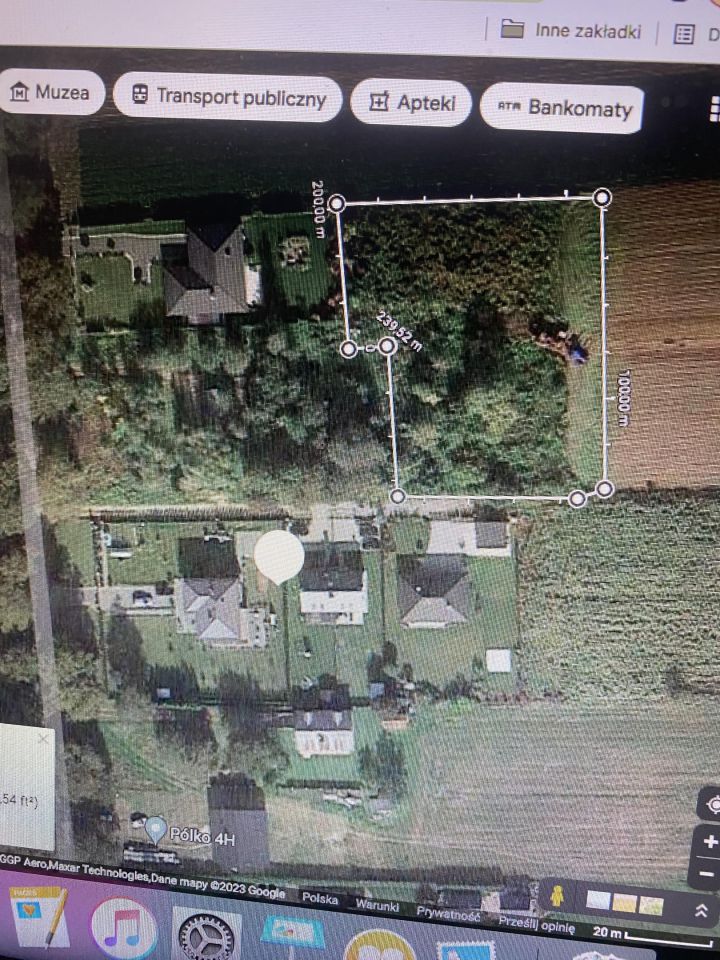Open the Polska region link
This screenshot has height=960, width=720.
(320, 899)
